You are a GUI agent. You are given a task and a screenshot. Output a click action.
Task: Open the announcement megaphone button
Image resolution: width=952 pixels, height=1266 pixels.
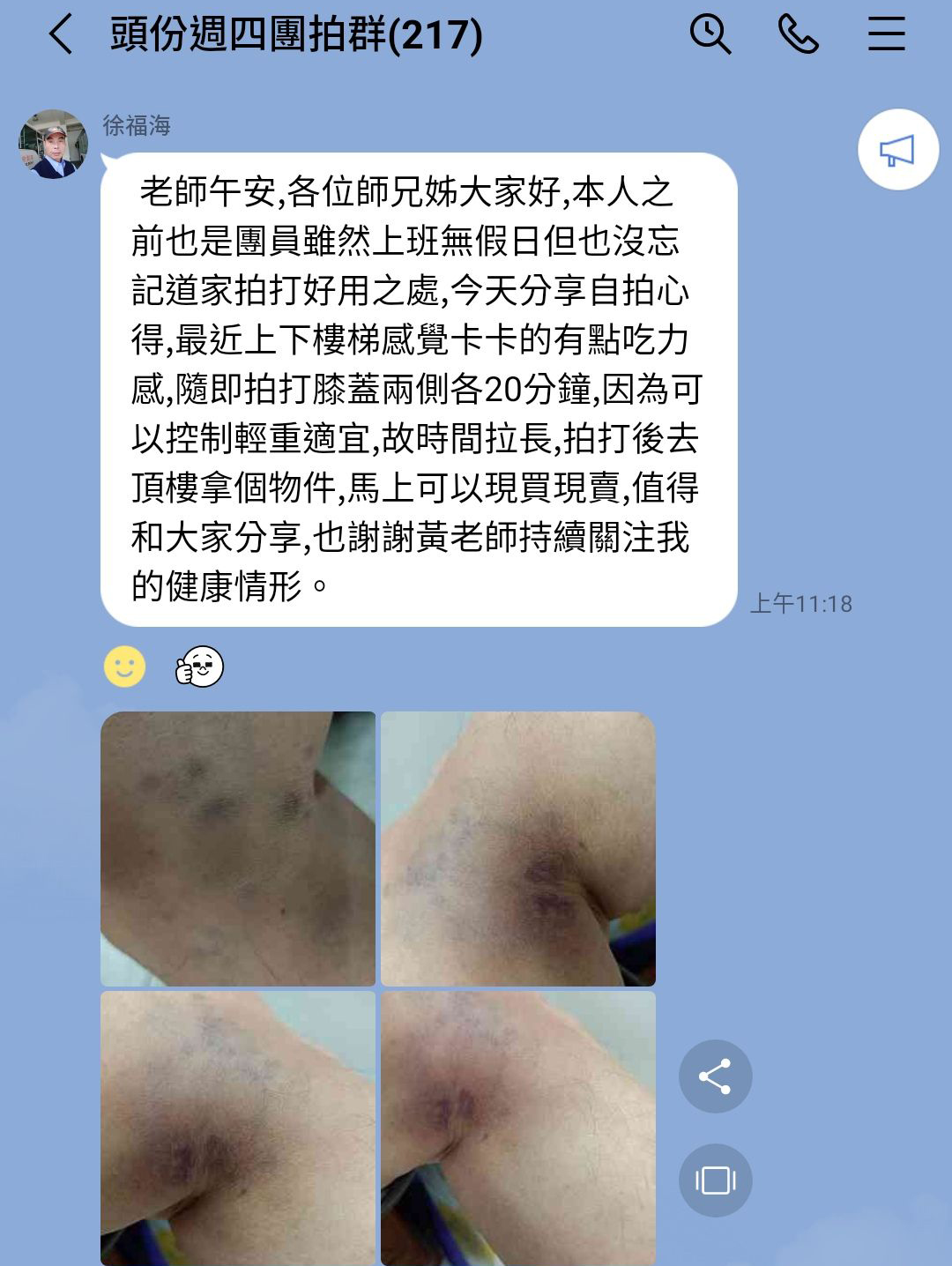[x=897, y=150]
